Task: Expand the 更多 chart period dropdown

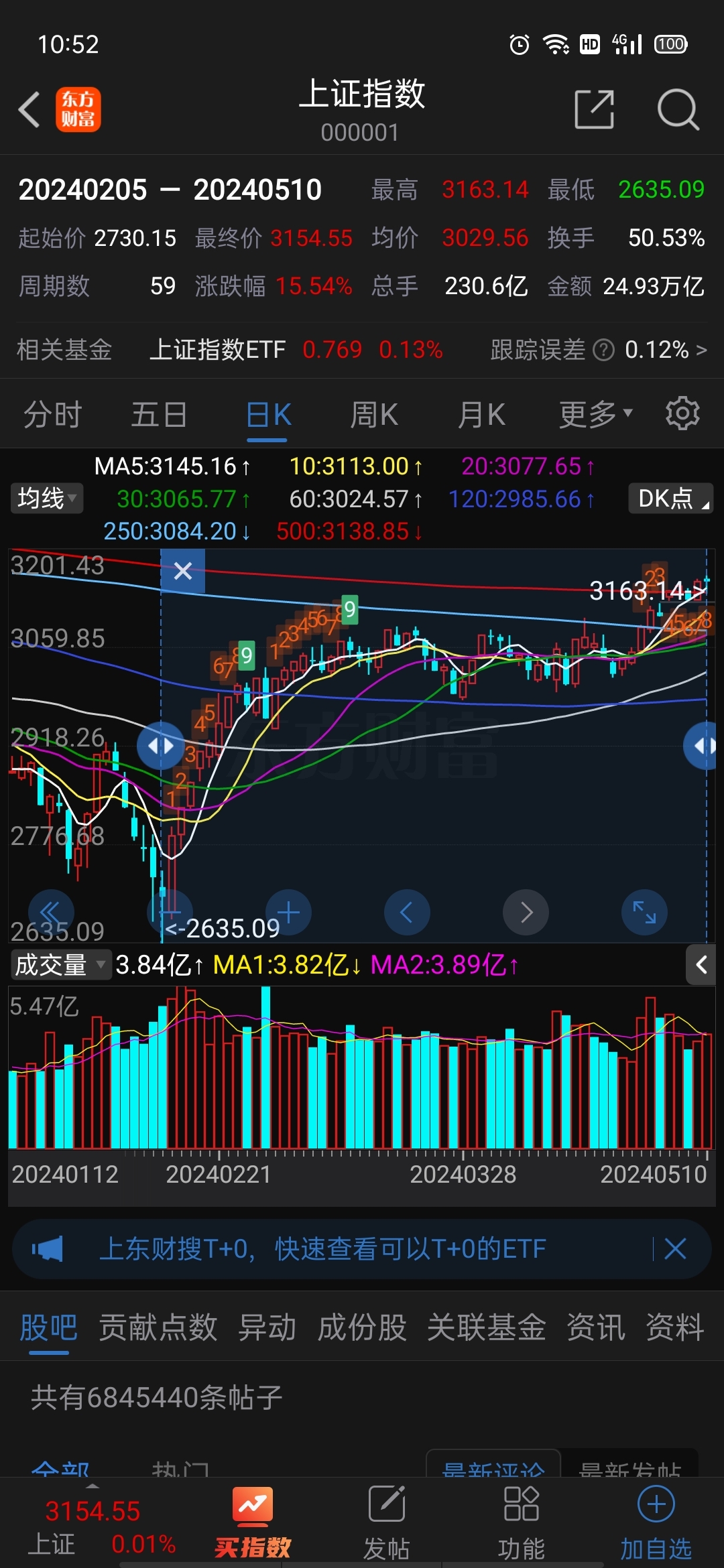Action: point(596,414)
